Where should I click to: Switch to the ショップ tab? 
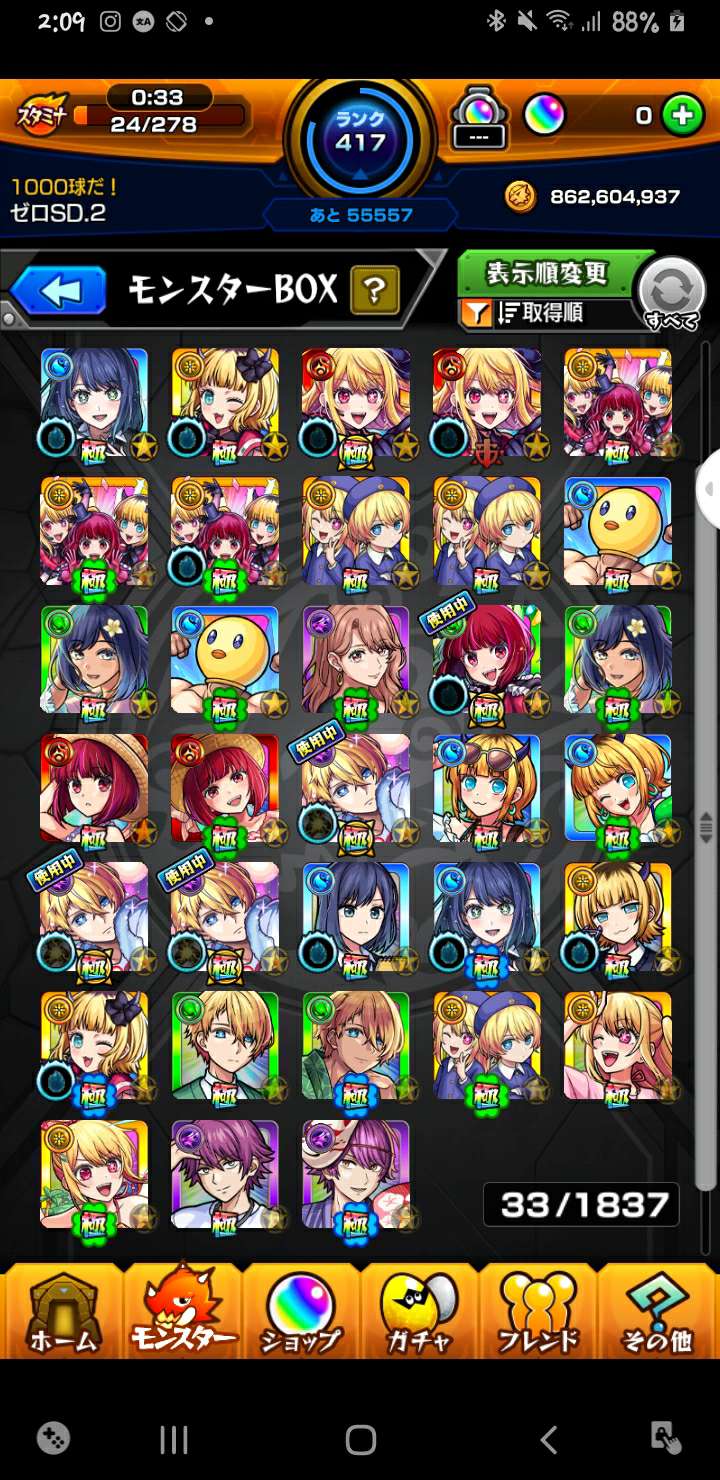pyautogui.click(x=301, y=1312)
